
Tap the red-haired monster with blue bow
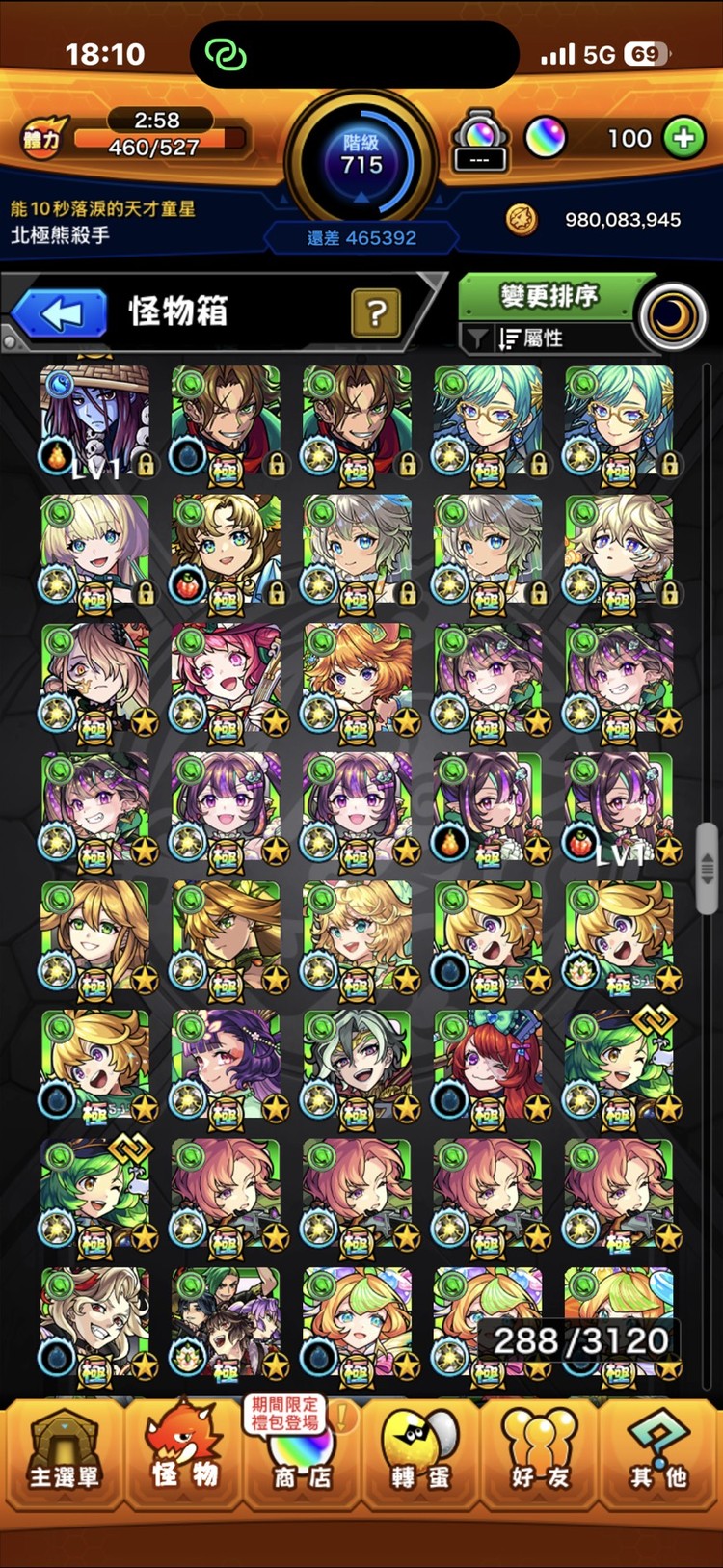pos(488,1066)
